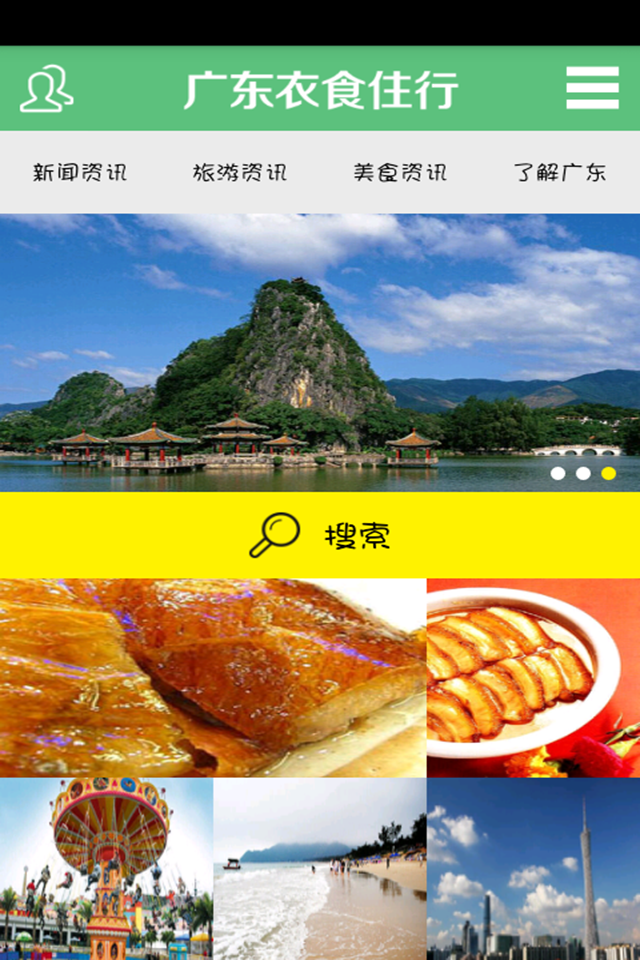640x960 pixels.
Task: Open the Canton Tower skyline tile
Action: 533,868
